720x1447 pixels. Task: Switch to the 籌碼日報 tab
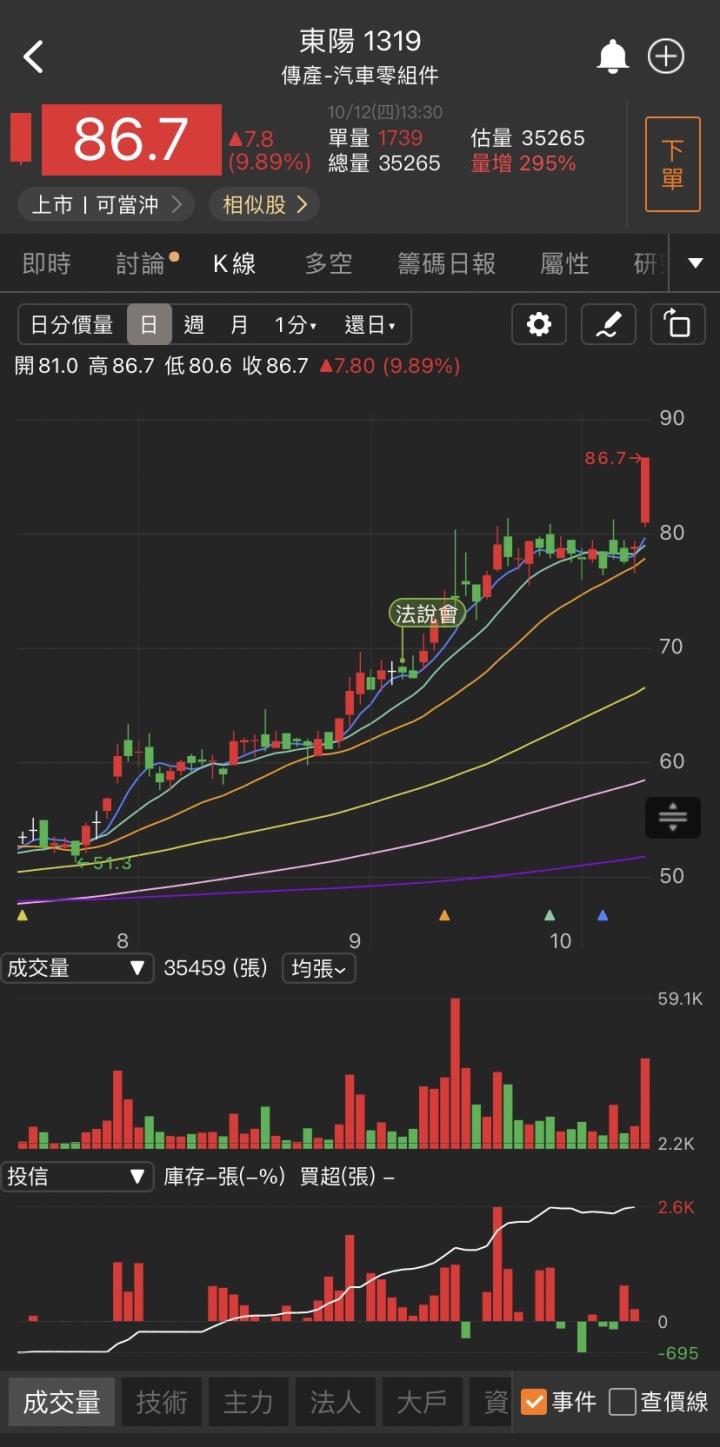pos(447,264)
